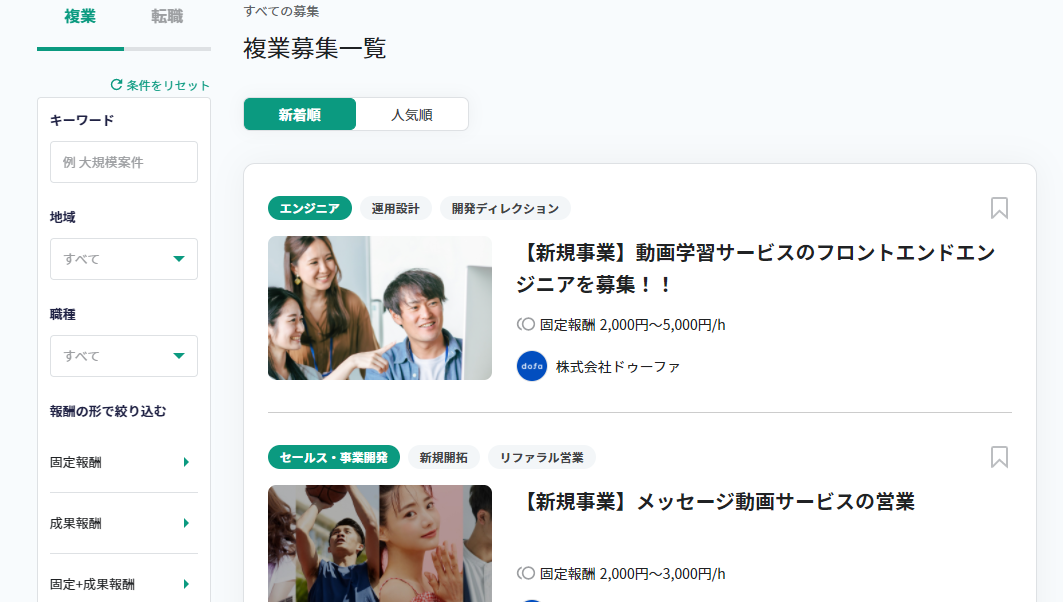Bookmark the メッセージ動画サービスの営業 listing

(999, 458)
